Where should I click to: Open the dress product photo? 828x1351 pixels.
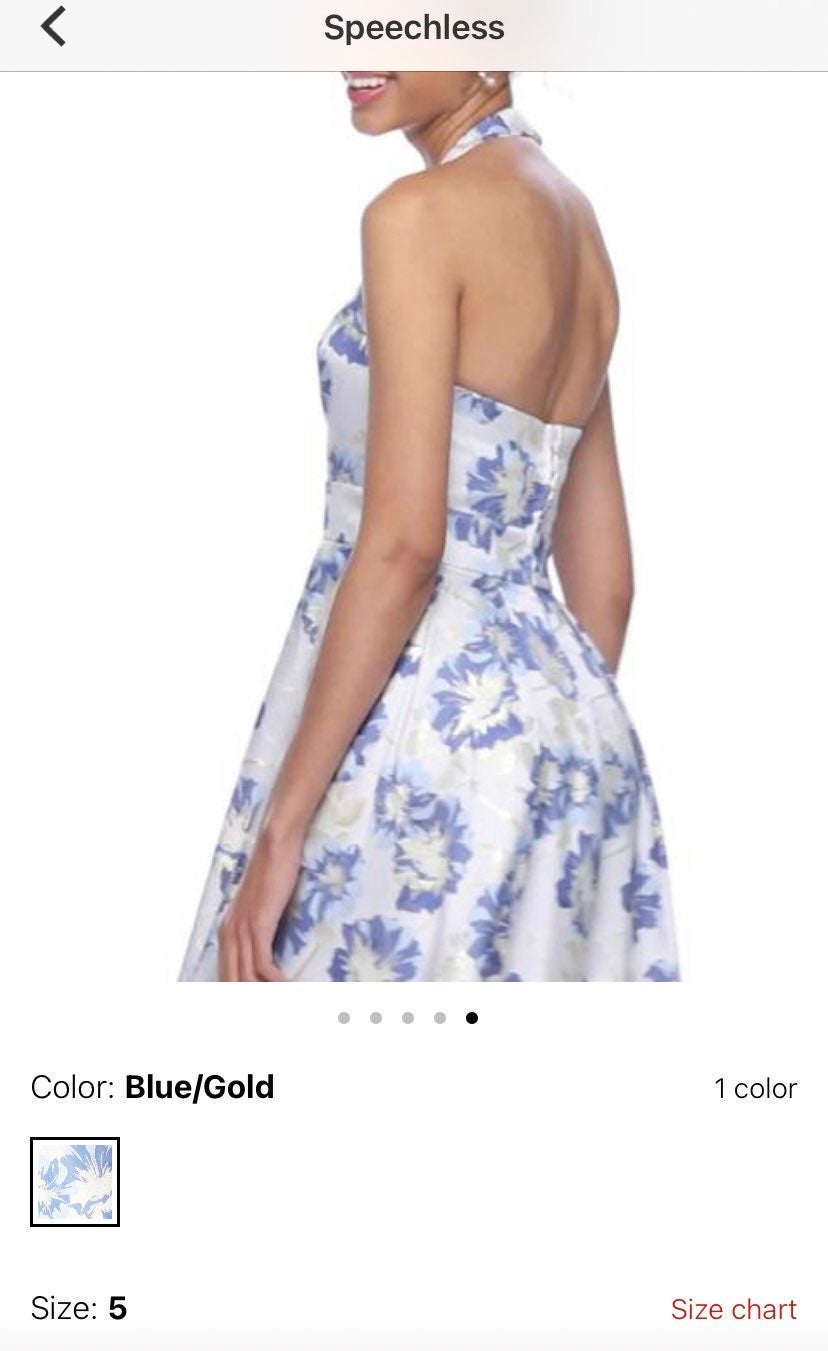click(414, 527)
